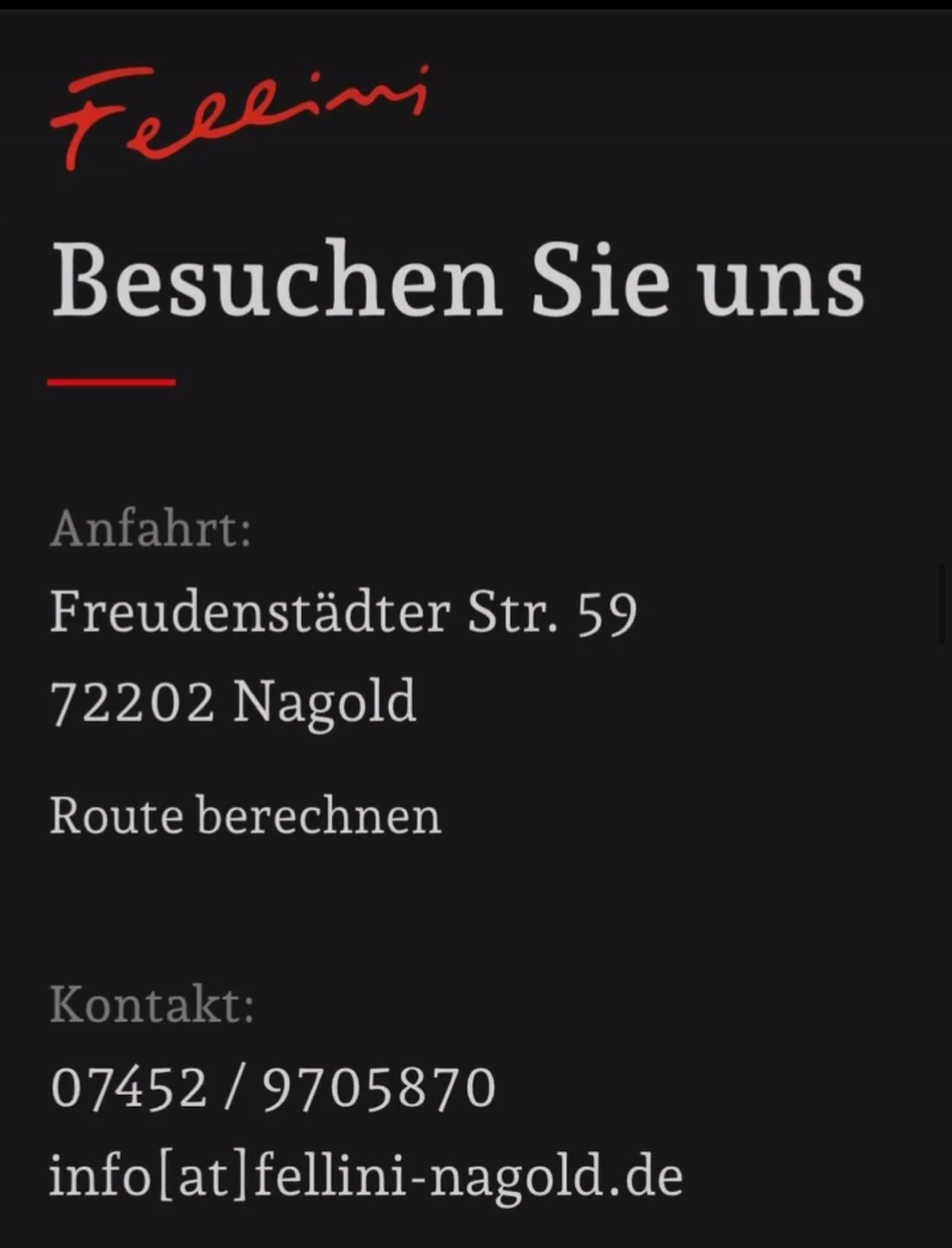This screenshot has width=952, height=1248.
Task: Call the number 07452 / 9705870
Action: 273,1088
